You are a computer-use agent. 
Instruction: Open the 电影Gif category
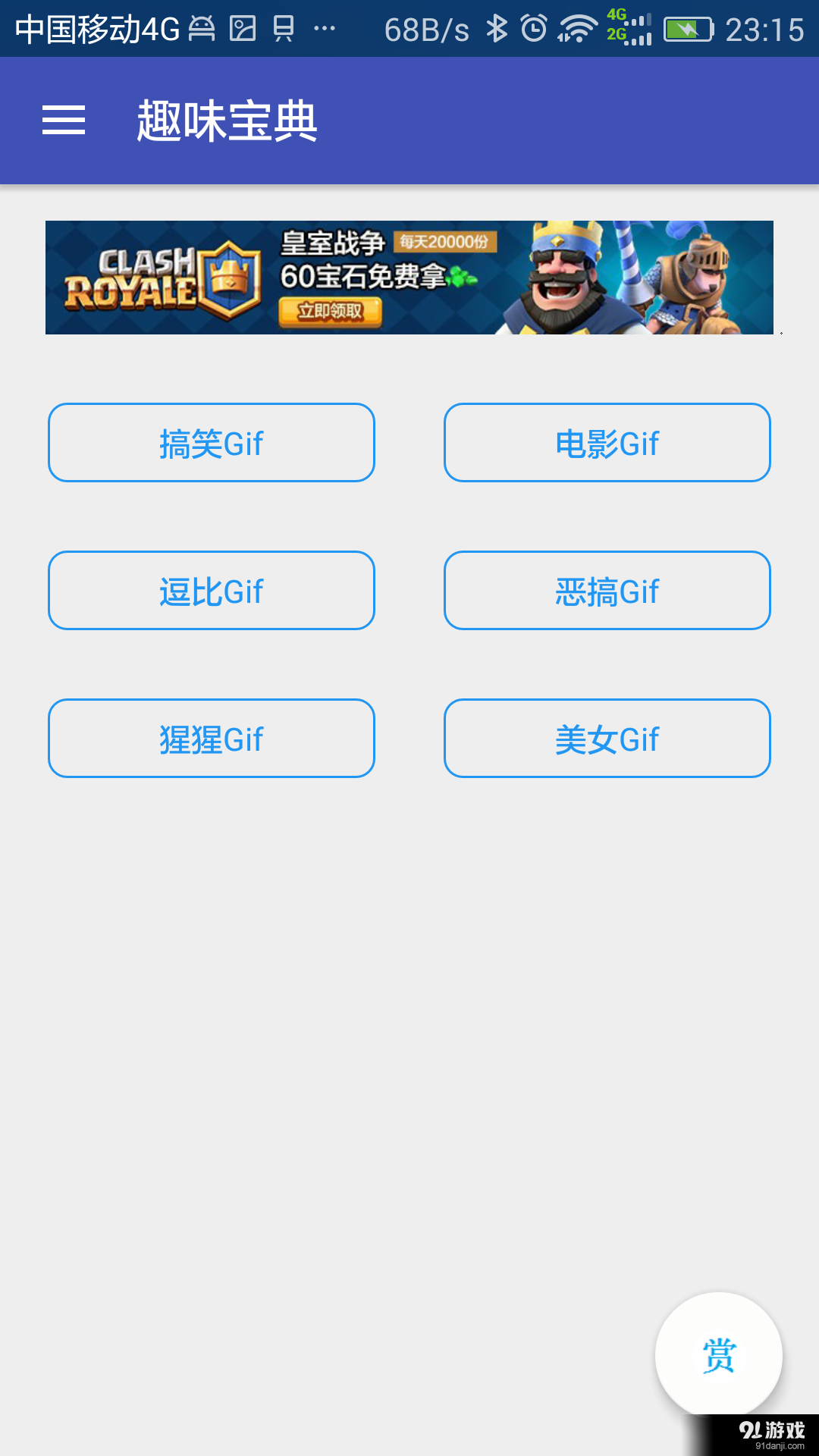tap(607, 442)
